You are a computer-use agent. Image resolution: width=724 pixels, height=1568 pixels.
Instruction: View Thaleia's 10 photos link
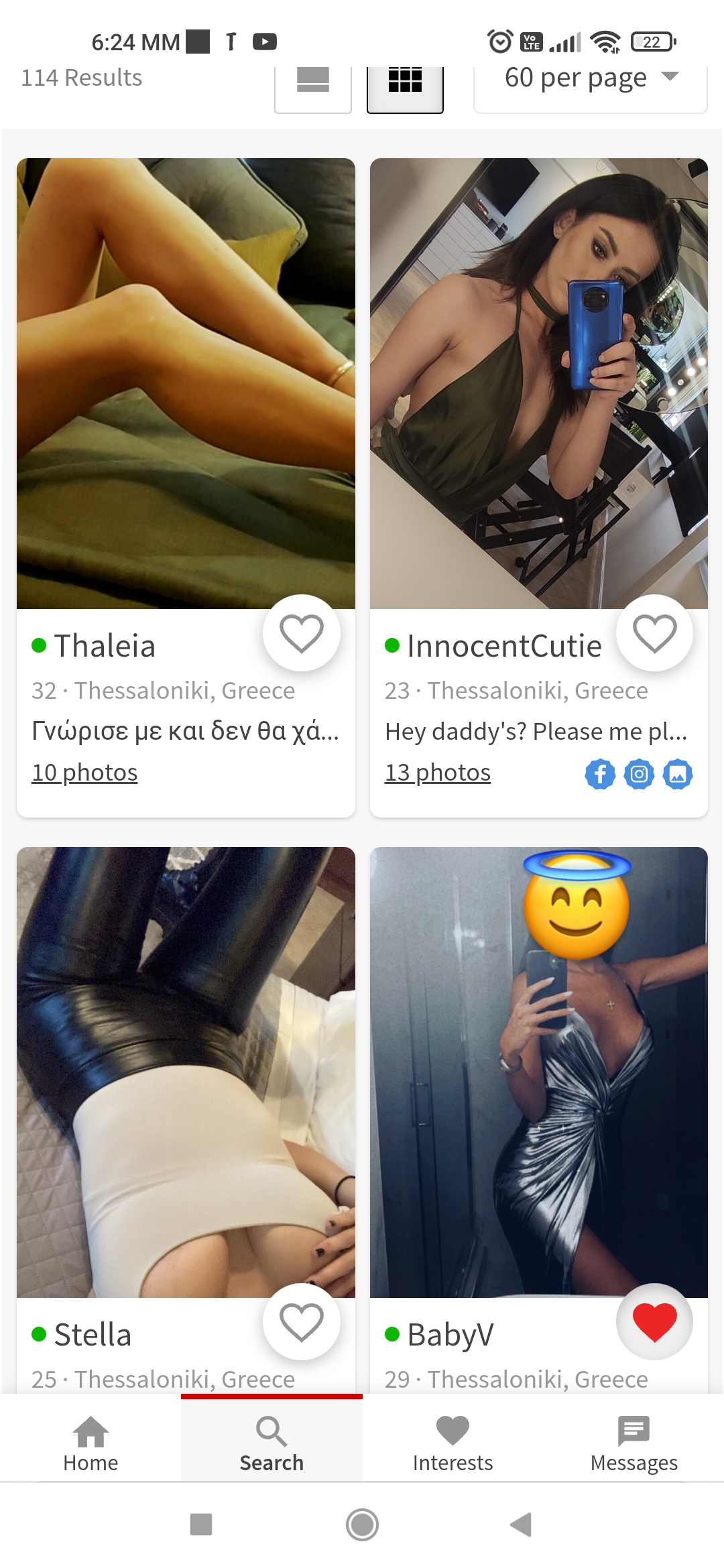pyautogui.click(x=84, y=773)
